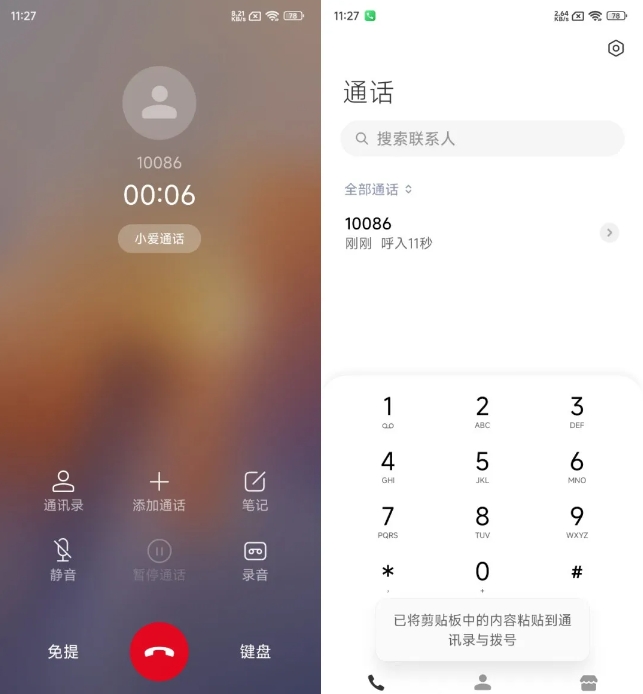
Task: End the call with 10086
Action: (159, 651)
